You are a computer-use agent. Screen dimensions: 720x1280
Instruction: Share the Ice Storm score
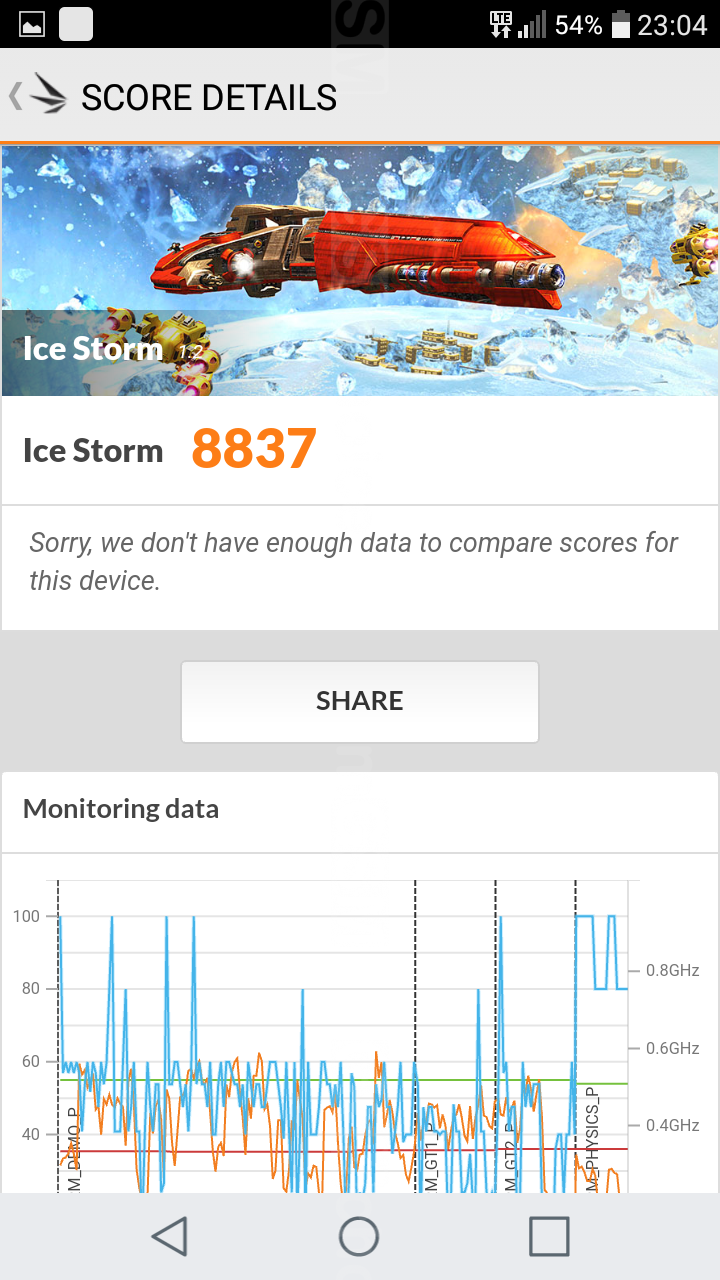coord(360,701)
